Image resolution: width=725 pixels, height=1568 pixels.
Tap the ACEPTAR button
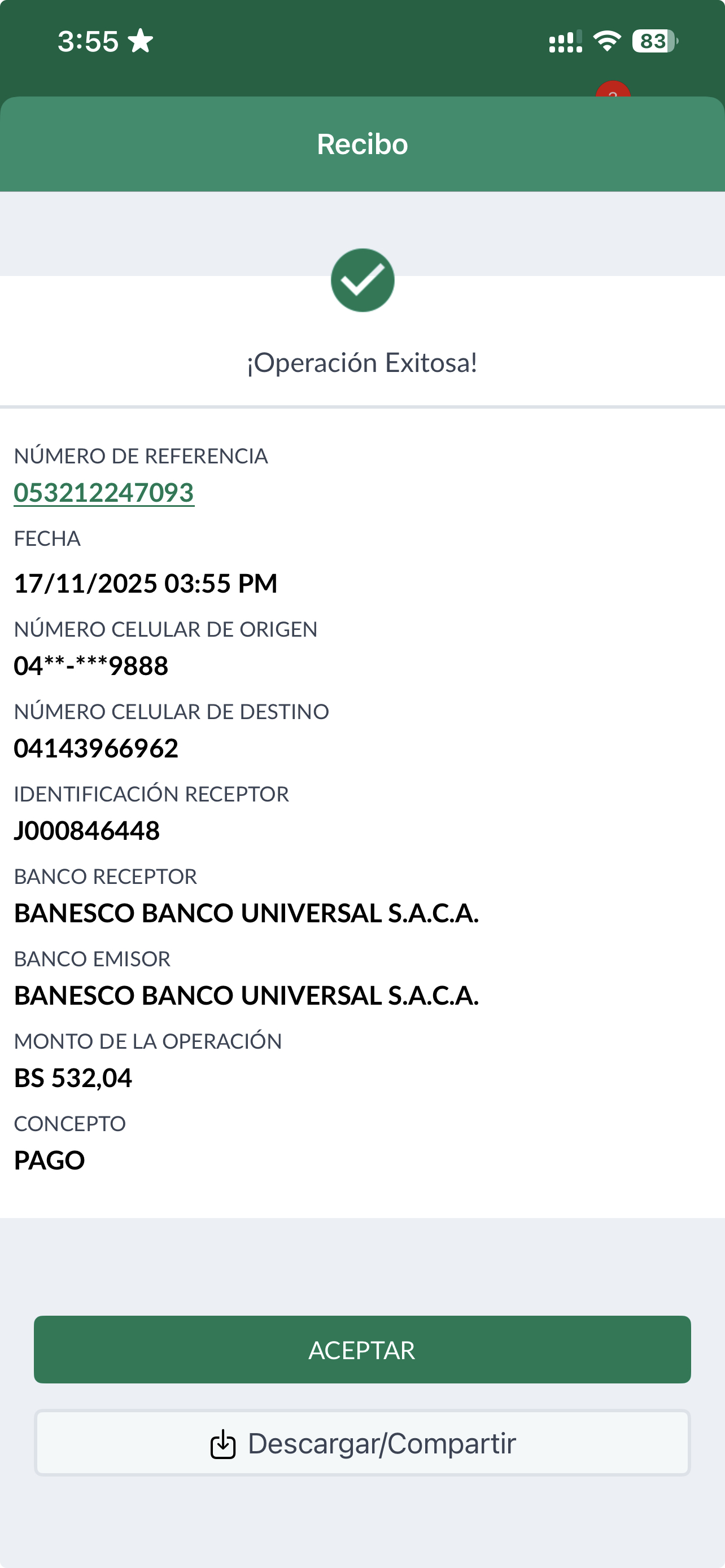(x=362, y=1350)
